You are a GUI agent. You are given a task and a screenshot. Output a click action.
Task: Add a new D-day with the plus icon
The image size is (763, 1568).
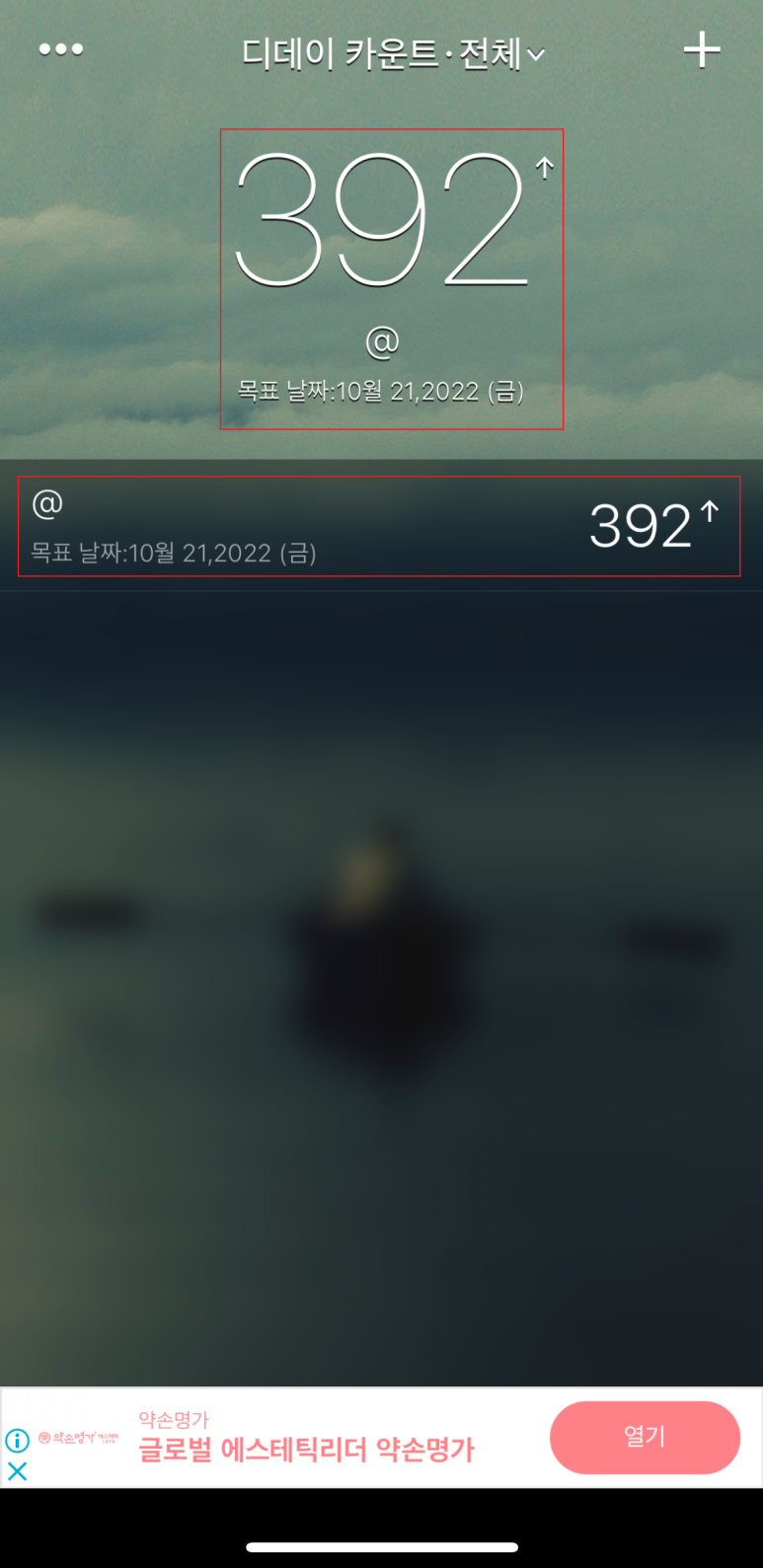coord(702,49)
